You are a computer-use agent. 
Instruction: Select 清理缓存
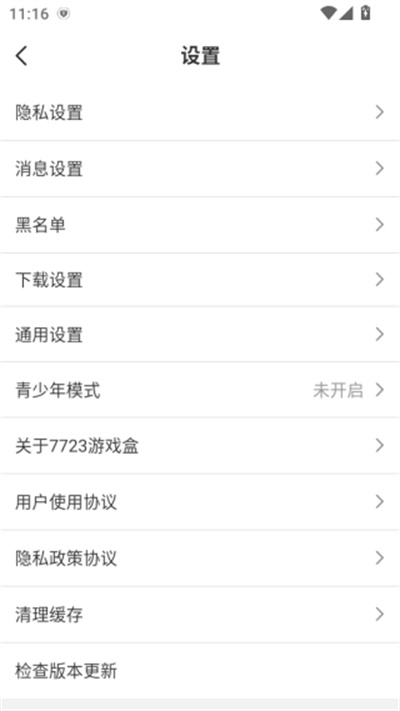200,614
